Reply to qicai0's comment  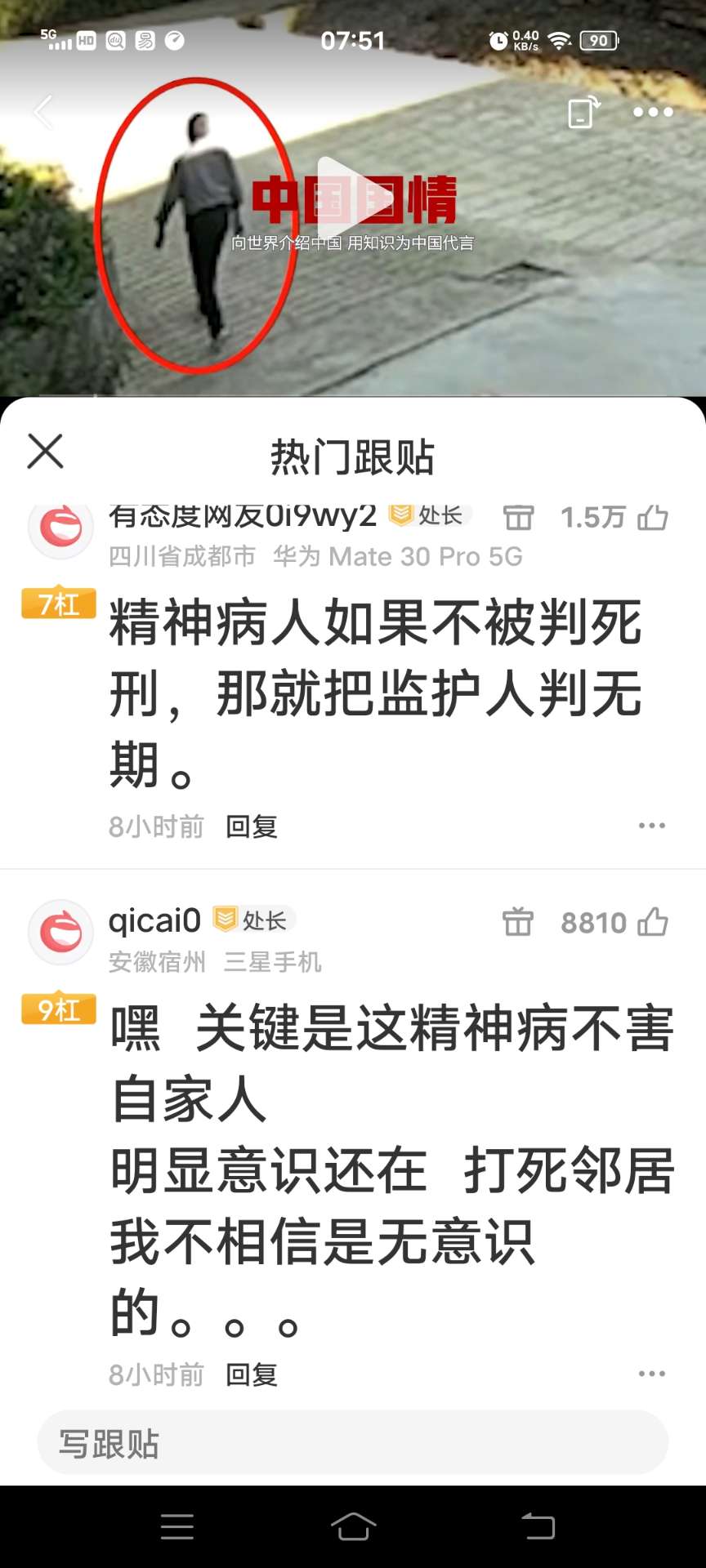click(252, 1374)
